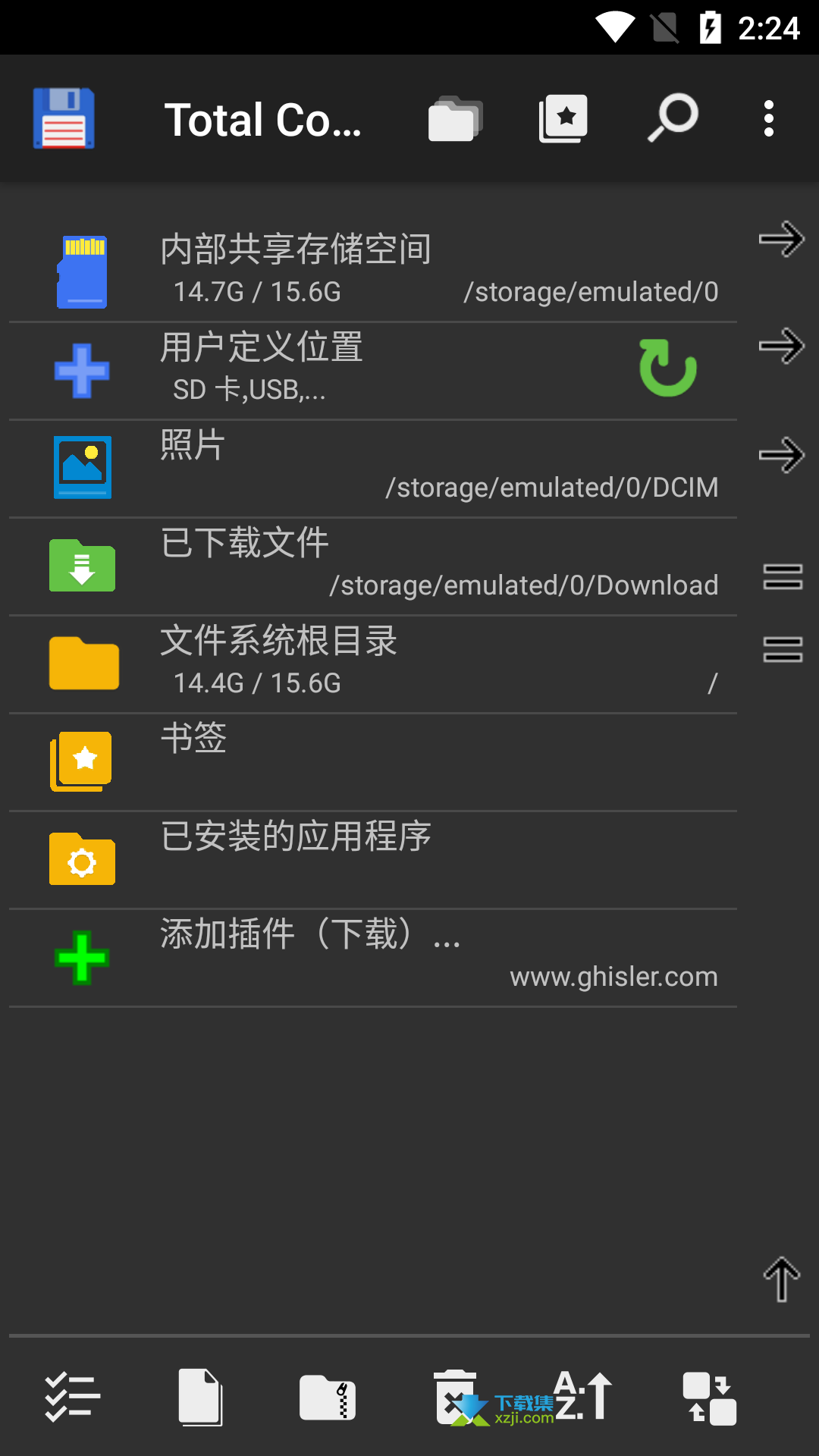
Task: Open 已下载文件 Download folder
Action: [x=373, y=566]
